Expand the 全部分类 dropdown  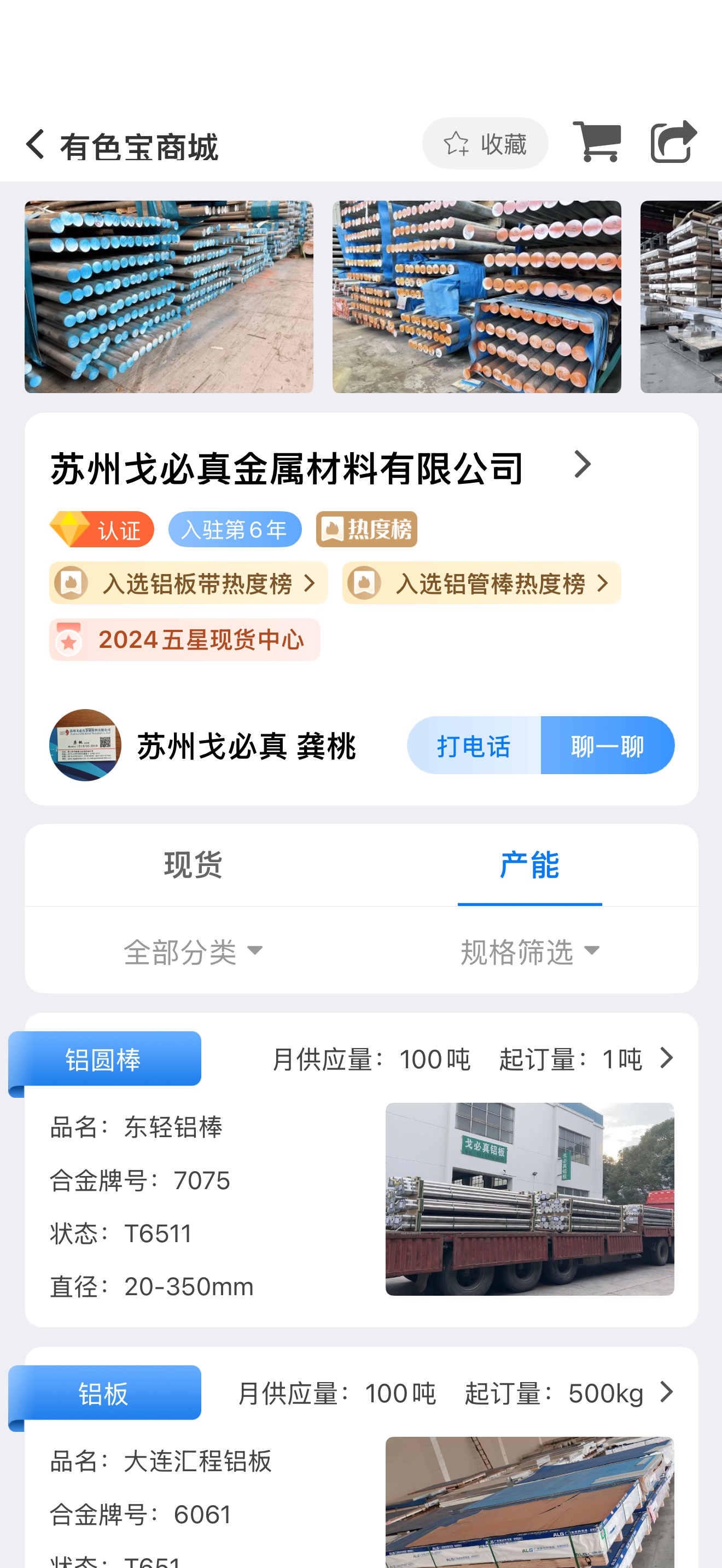pyautogui.click(x=193, y=951)
